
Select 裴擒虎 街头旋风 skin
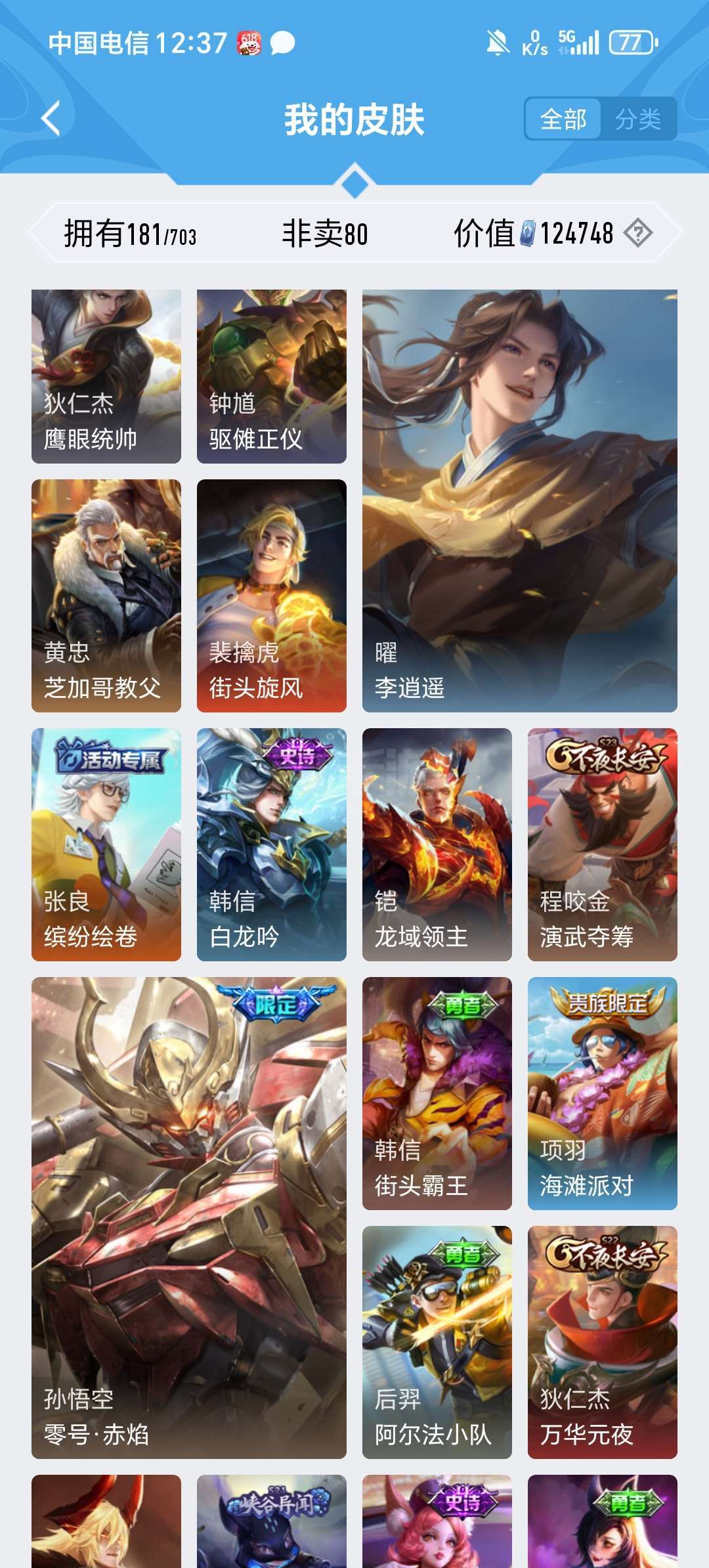coord(272,596)
